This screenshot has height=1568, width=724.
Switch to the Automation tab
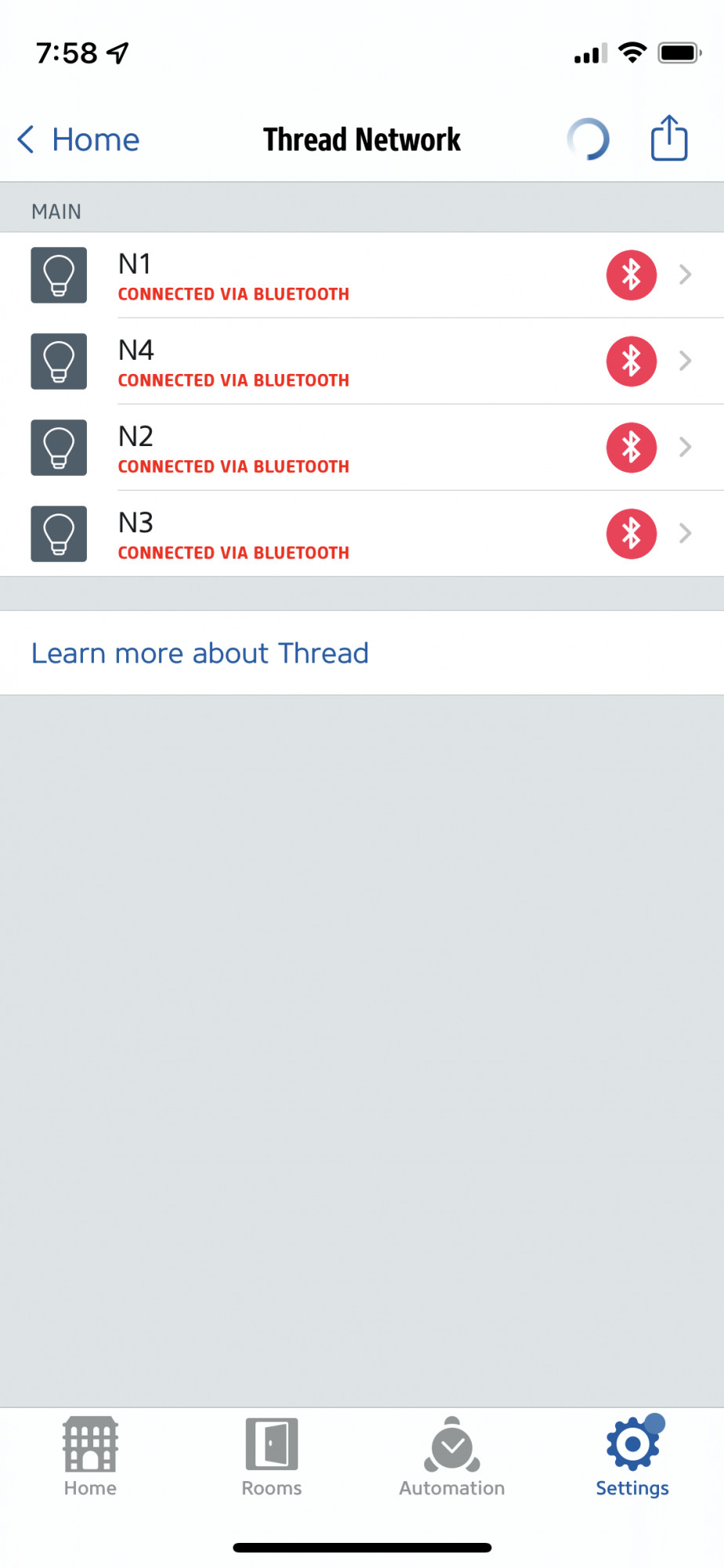pyautogui.click(x=452, y=1457)
